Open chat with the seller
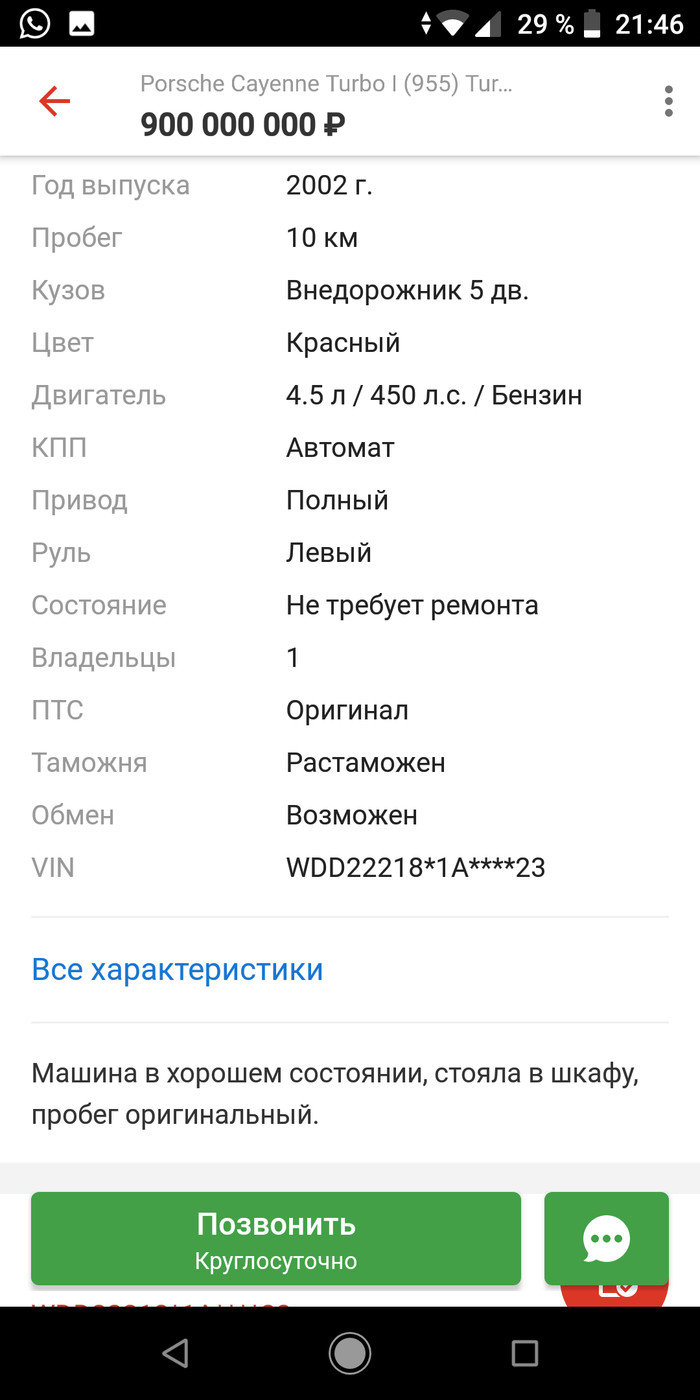The height and width of the screenshot is (1400, 700). pos(606,1238)
